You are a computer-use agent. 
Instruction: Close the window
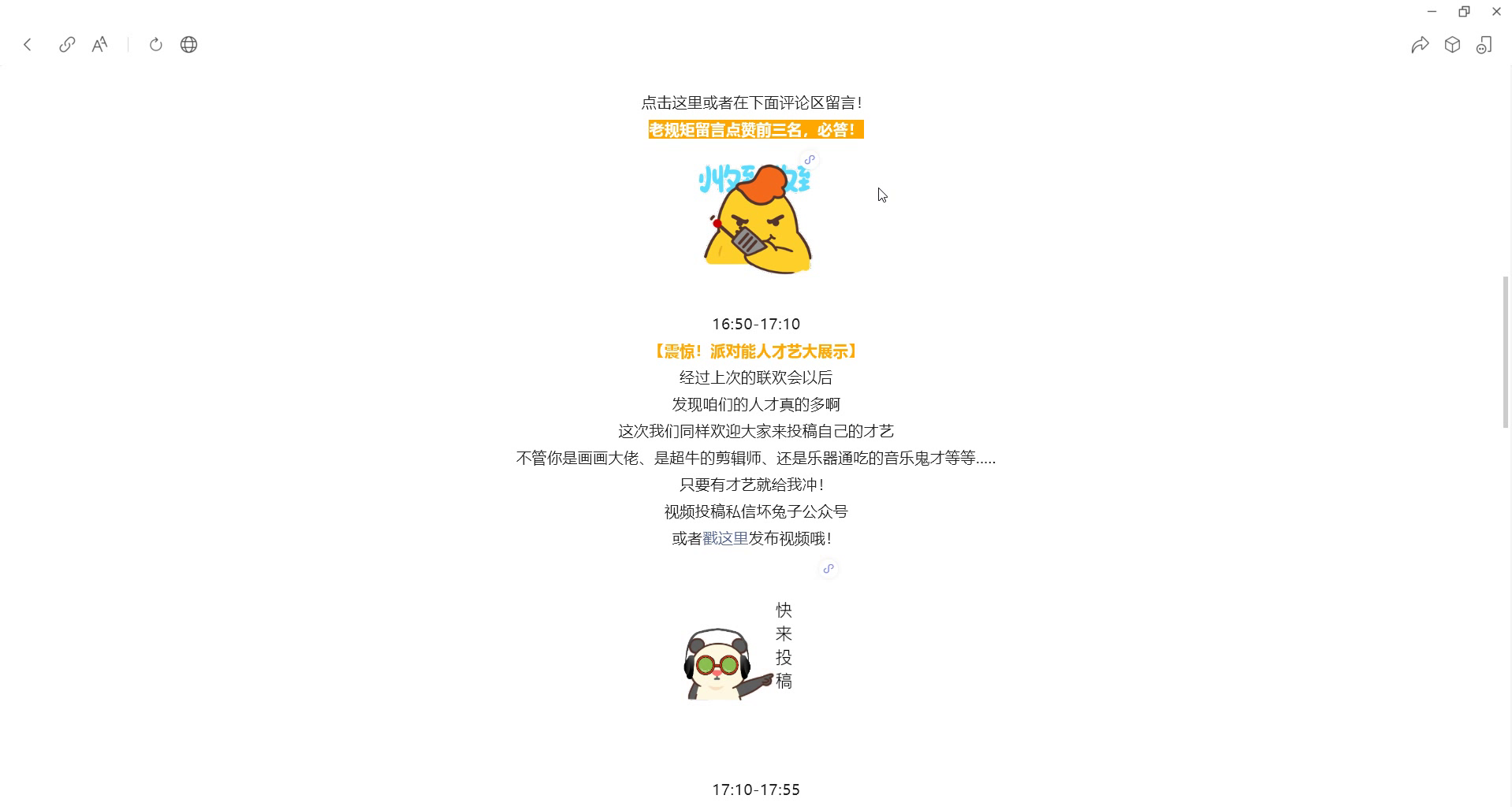pos(1496,11)
